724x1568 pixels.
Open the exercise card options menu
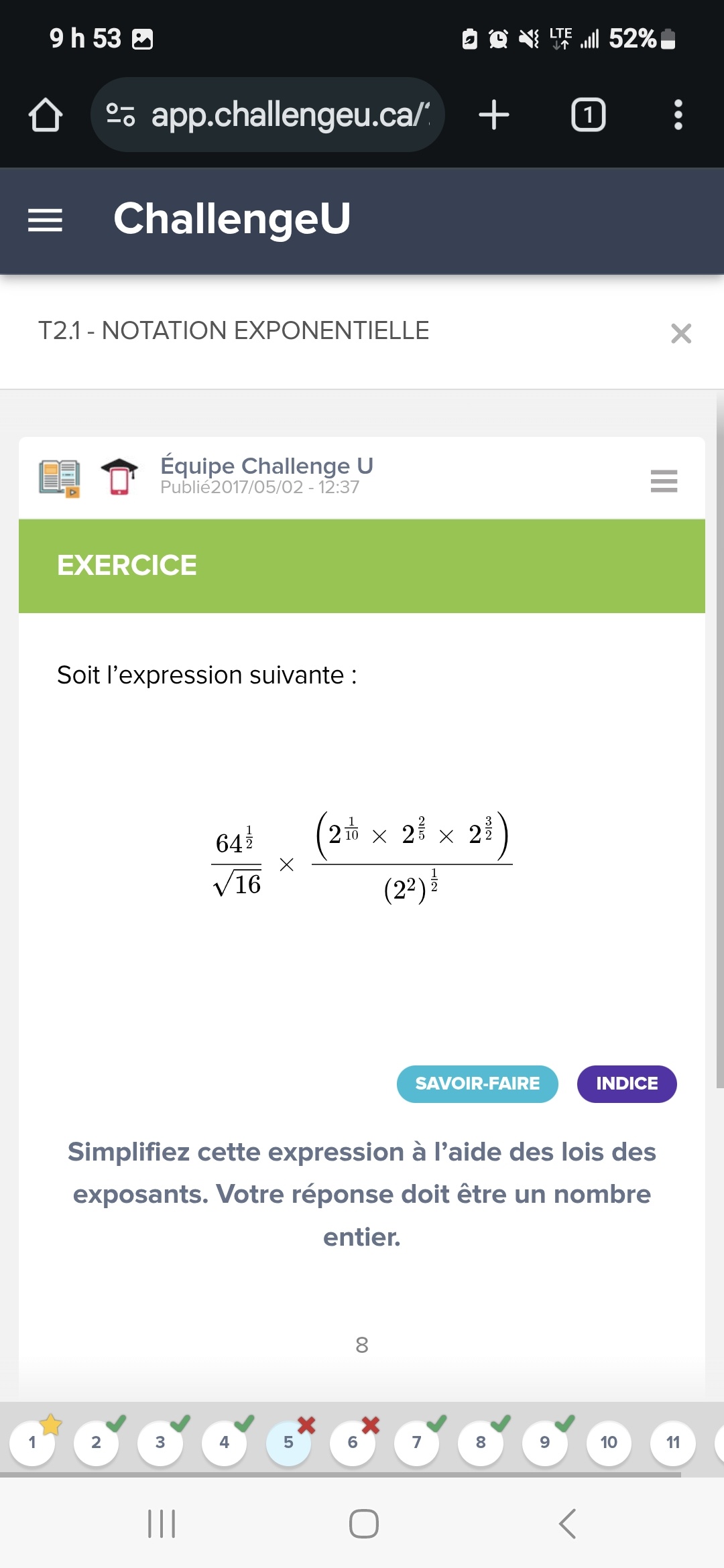click(x=664, y=480)
